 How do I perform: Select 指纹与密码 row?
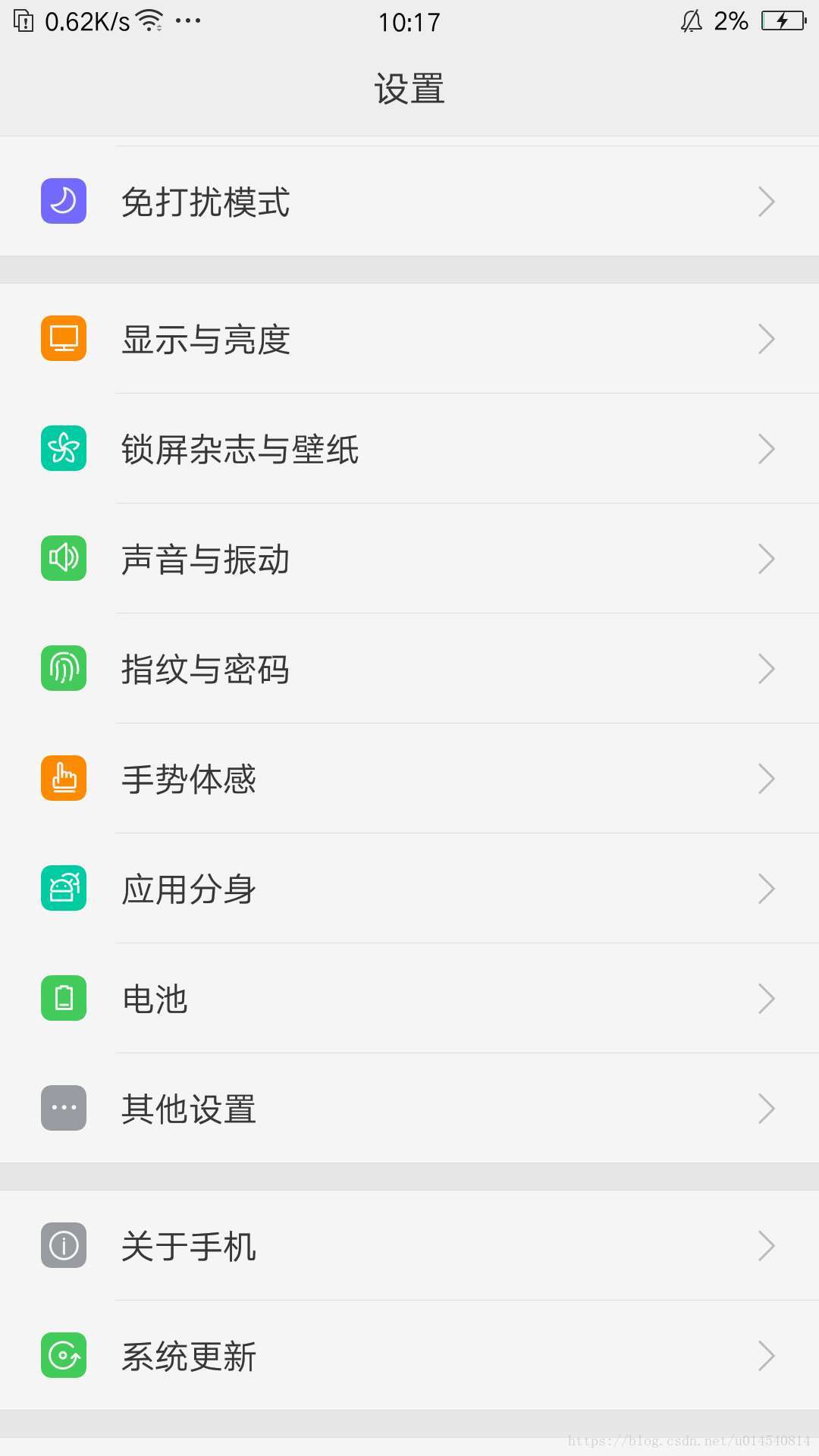pyautogui.click(x=409, y=669)
